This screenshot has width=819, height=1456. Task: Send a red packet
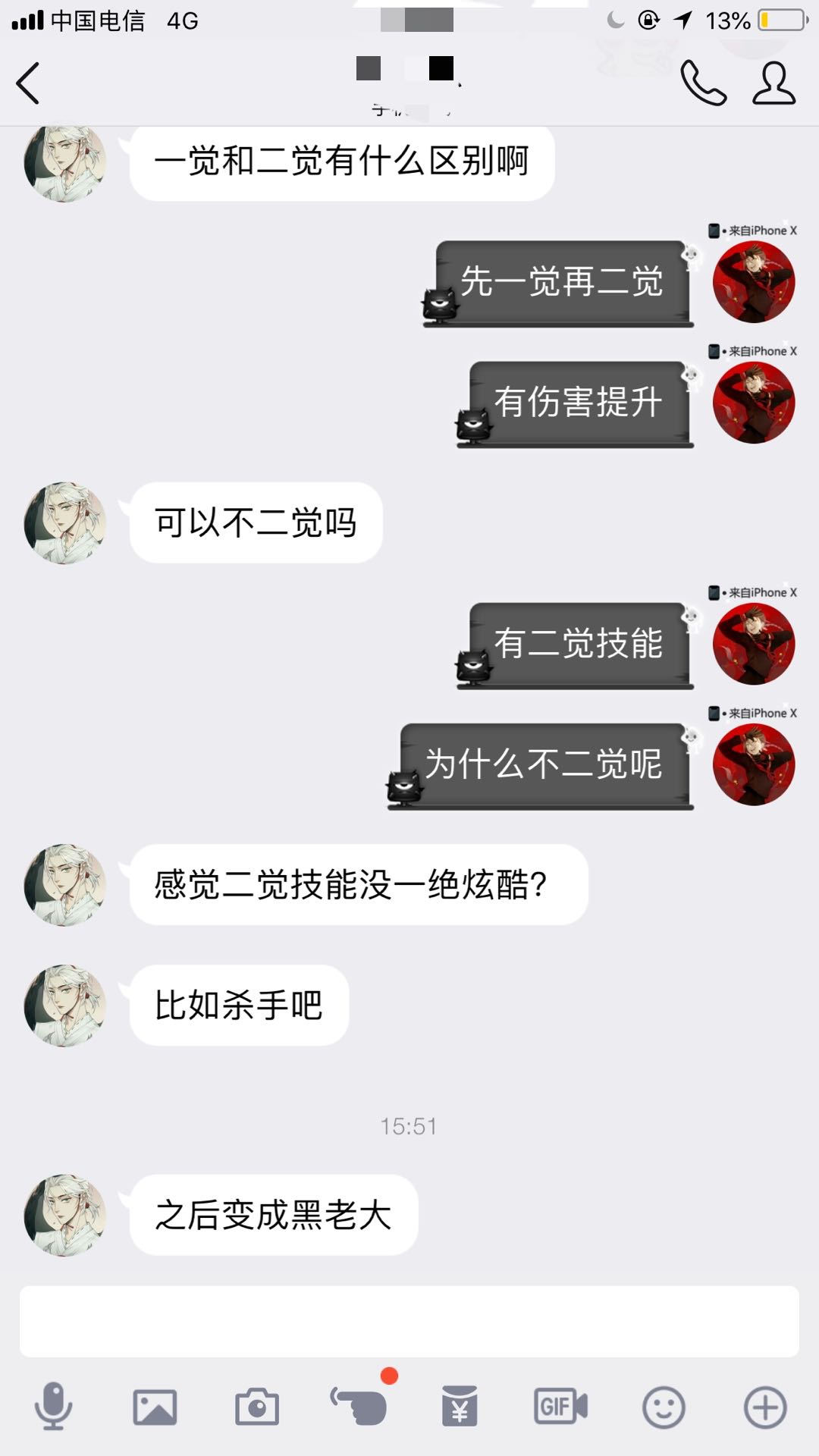460,1407
